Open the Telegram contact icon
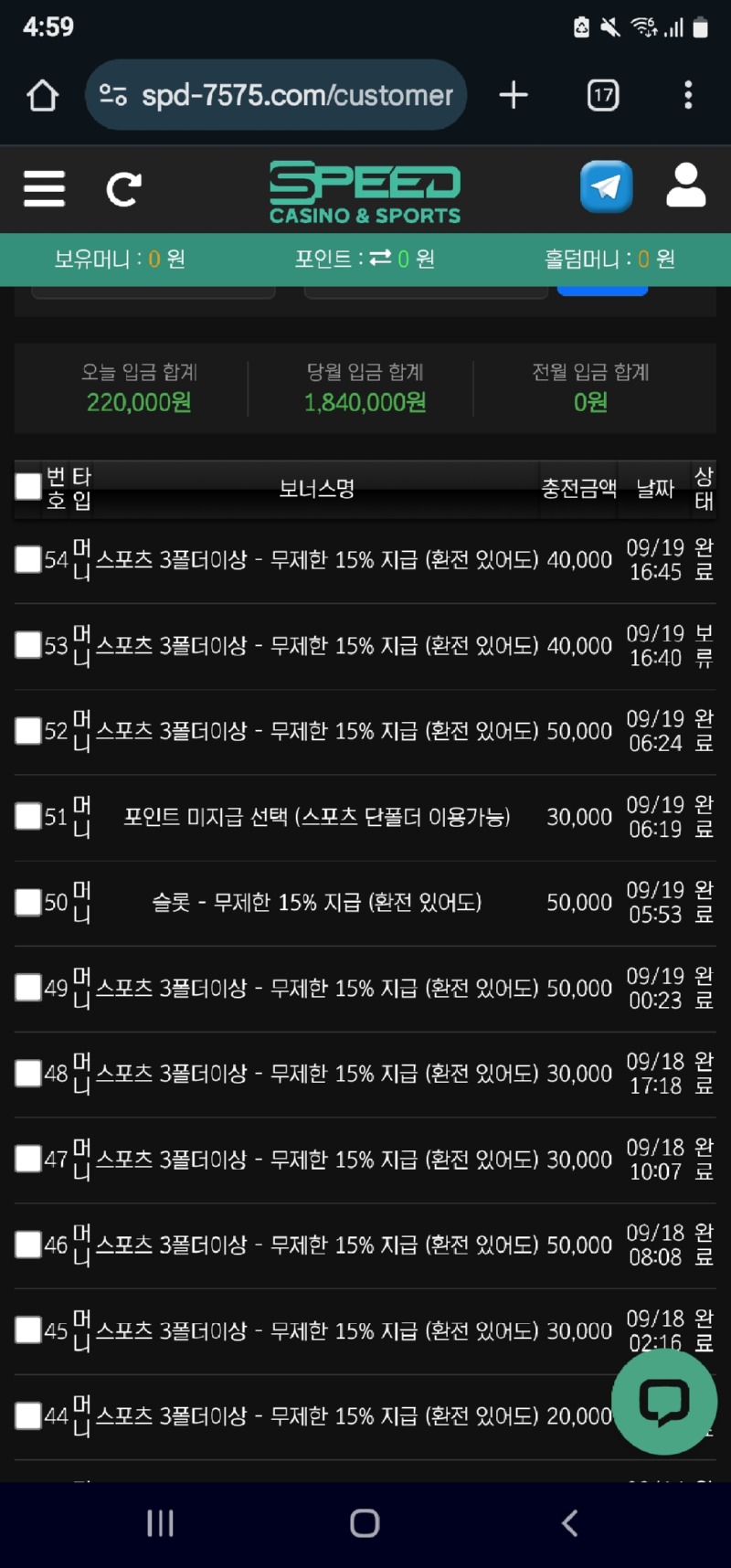 (605, 187)
